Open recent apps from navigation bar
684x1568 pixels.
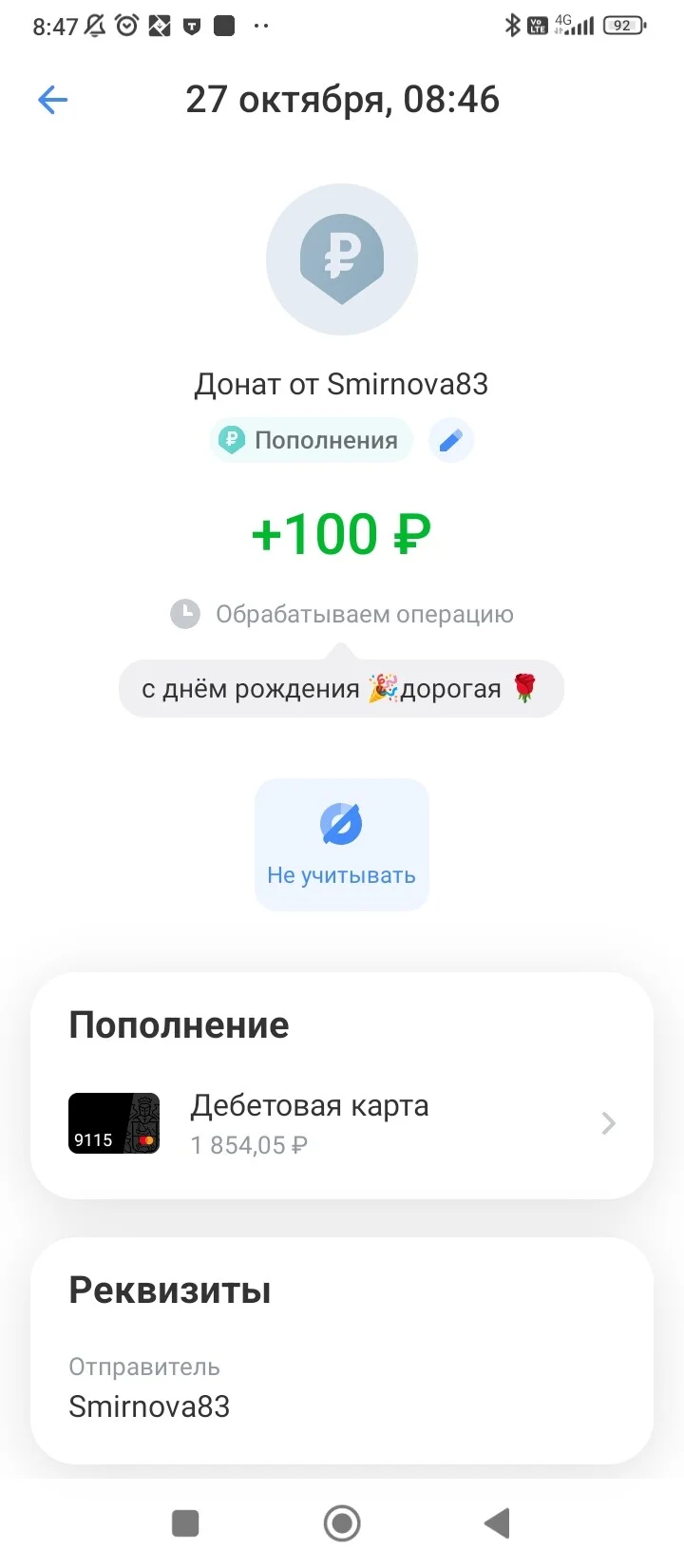click(185, 1523)
